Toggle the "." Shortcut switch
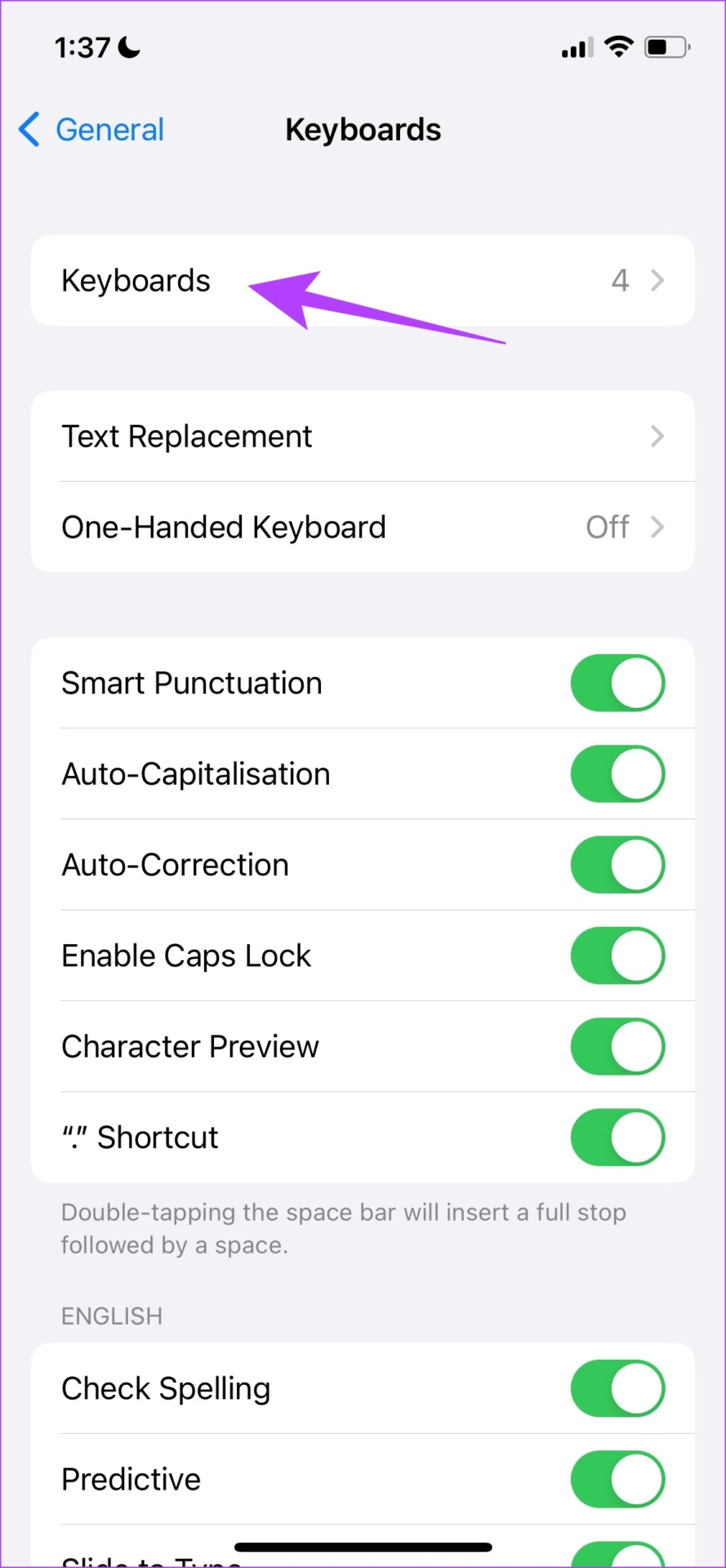 pyautogui.click(x=617, y=1137)
